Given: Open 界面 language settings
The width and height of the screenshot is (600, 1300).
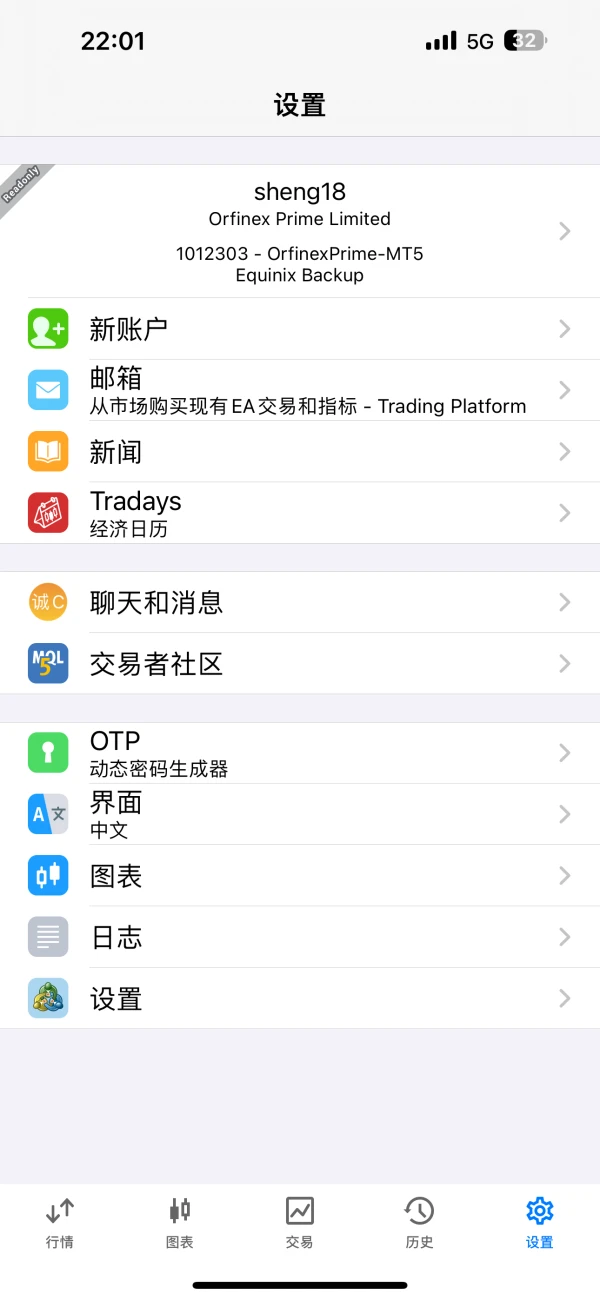Looking at the screenshot, I should point(300,814).
